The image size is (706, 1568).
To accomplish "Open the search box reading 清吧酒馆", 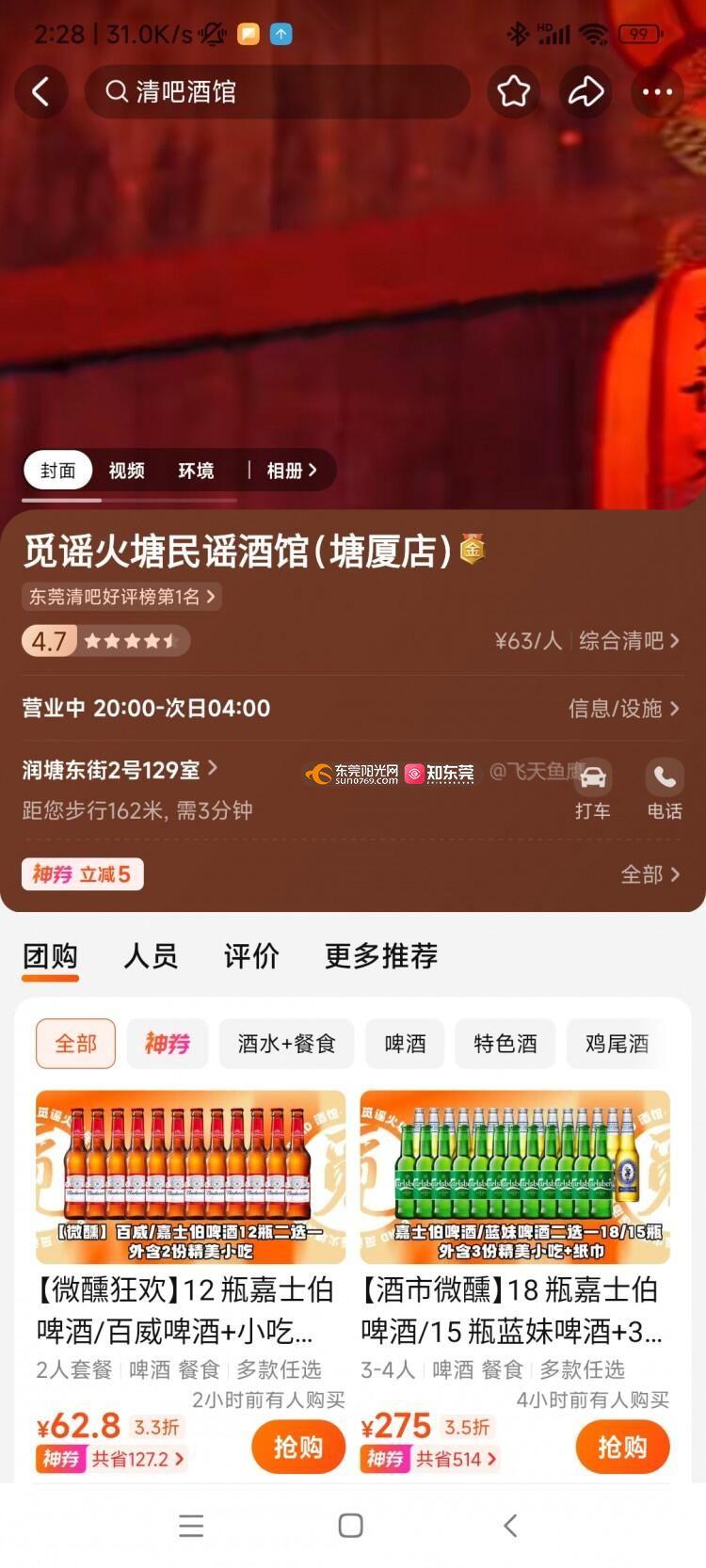I will coord(277,91).
